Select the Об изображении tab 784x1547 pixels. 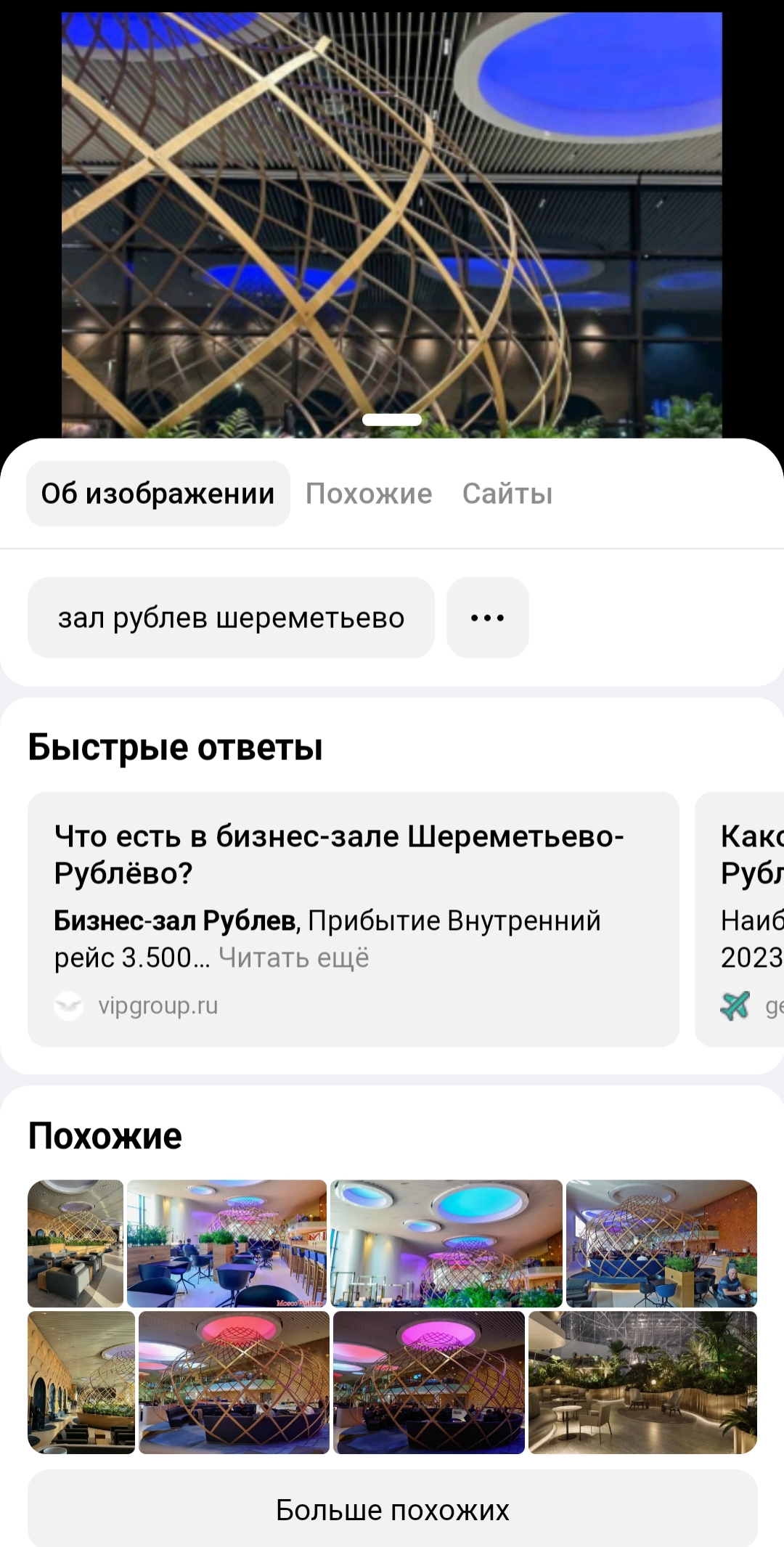(x=158, y=494)
